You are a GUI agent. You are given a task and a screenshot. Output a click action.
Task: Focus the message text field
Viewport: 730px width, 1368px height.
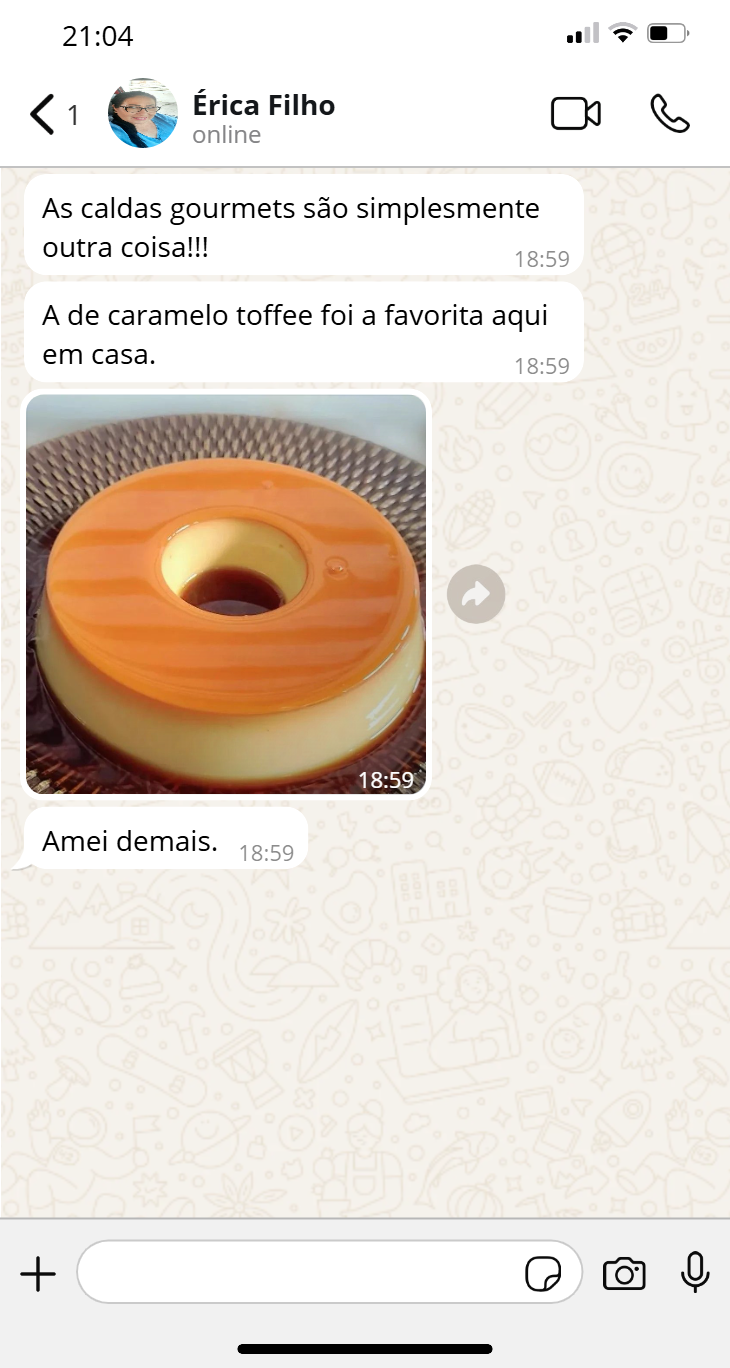[x=300, y=1272]
